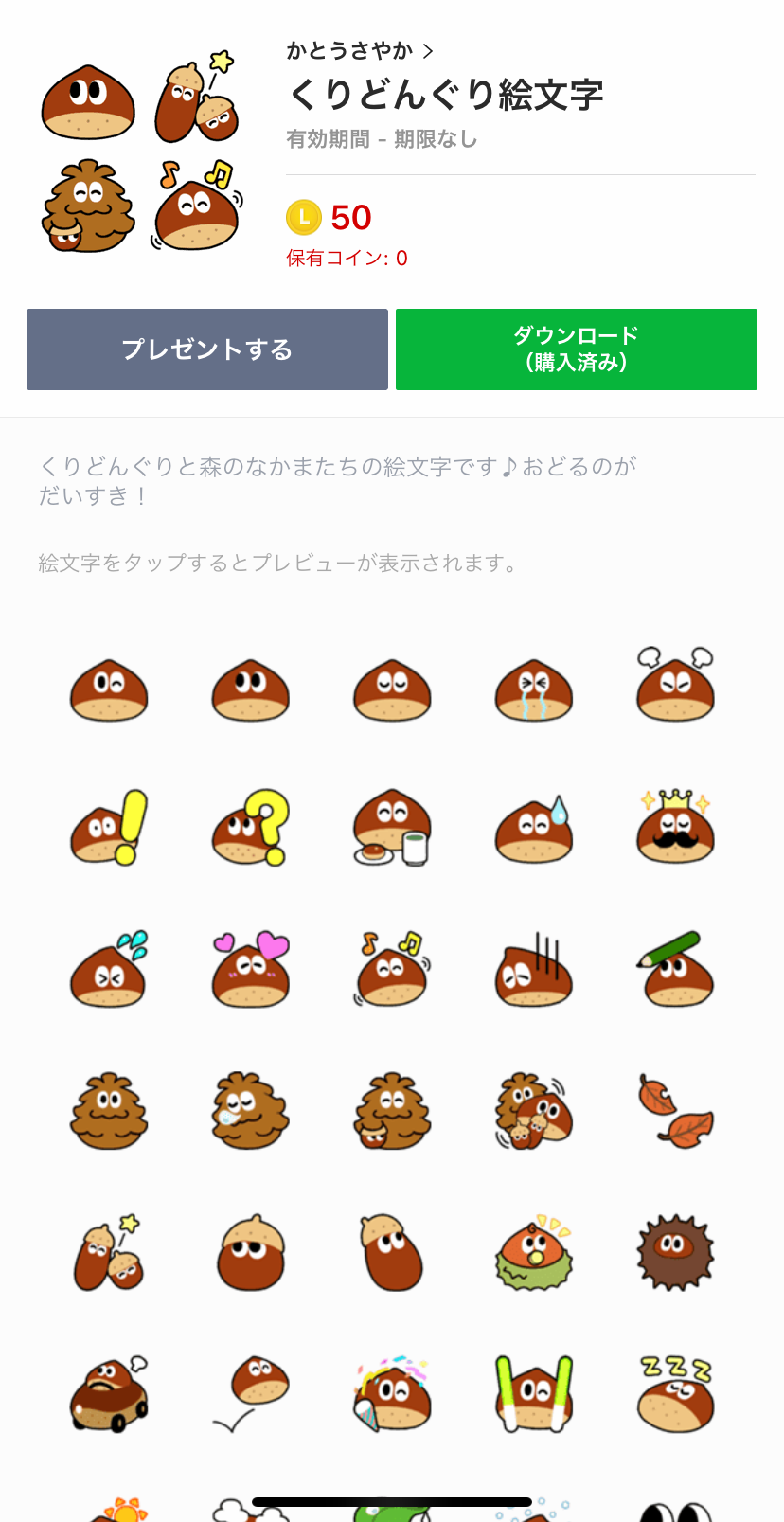Preview the chestnut with green pencil
The image size is (784, 1522).
675,970
